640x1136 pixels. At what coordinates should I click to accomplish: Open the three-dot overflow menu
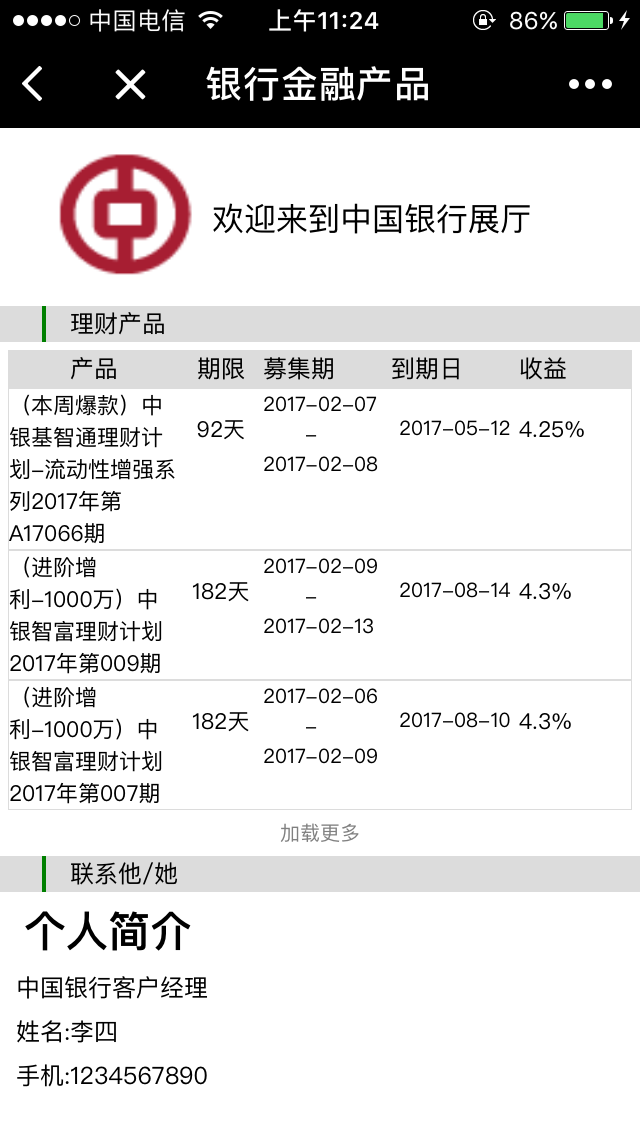[x=590, y=85]
